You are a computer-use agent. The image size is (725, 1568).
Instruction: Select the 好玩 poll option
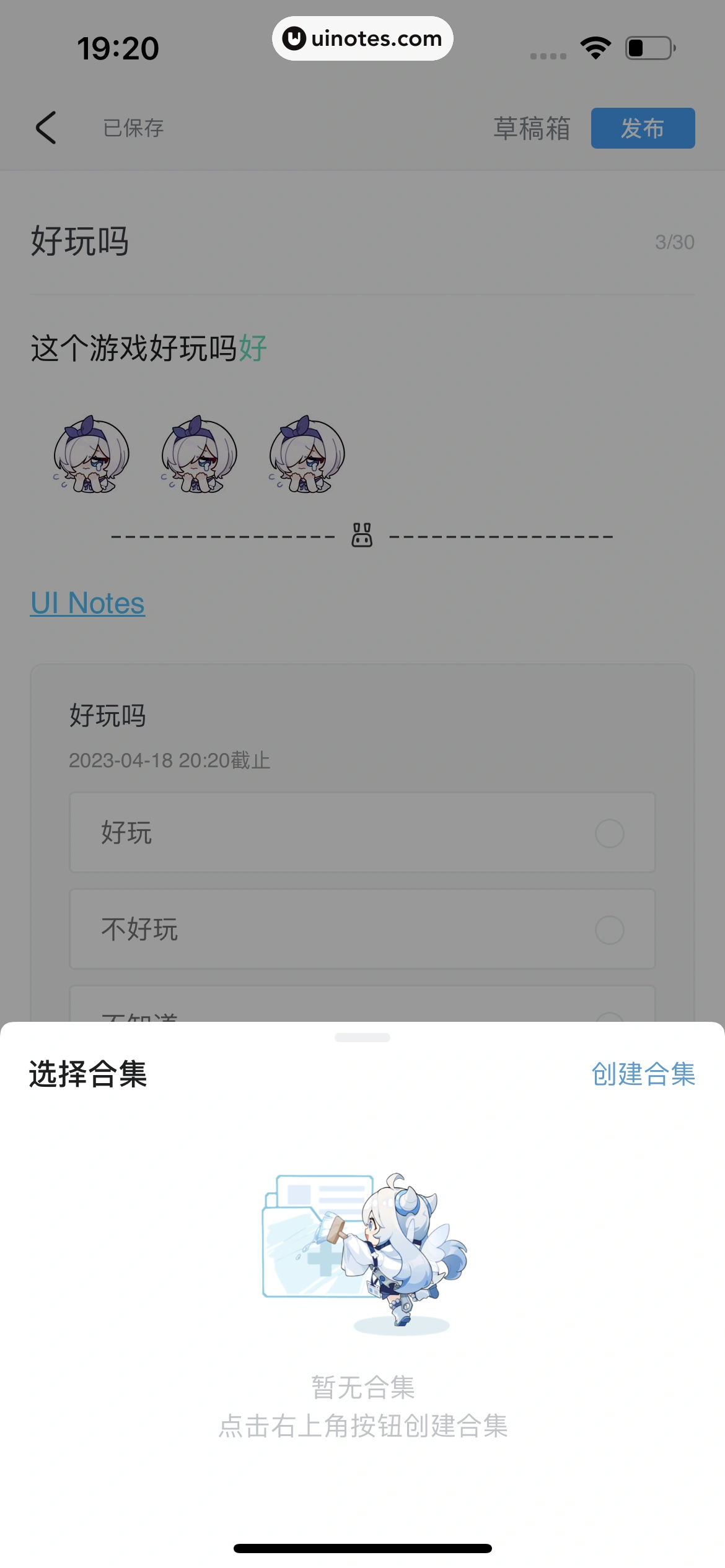(x=362, y=833)
